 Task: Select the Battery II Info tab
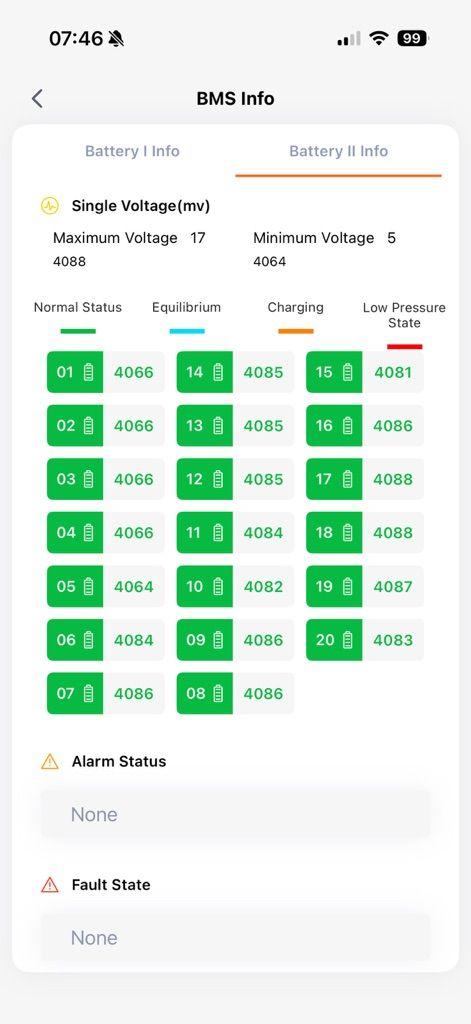click(x=338, y=151)
